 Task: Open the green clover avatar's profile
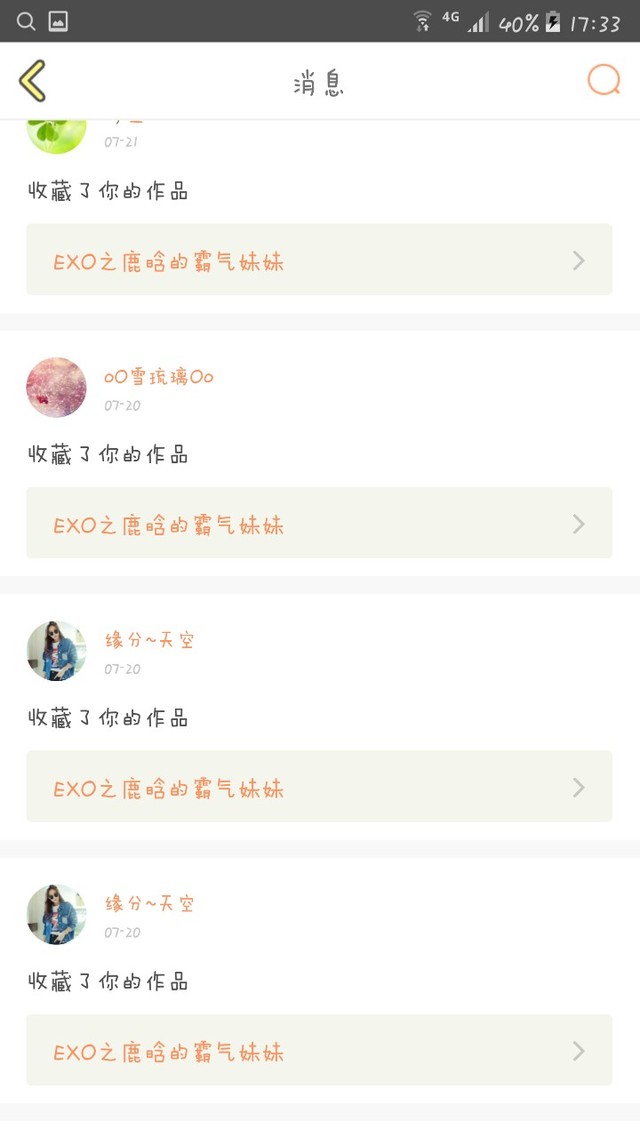[56, 134]
